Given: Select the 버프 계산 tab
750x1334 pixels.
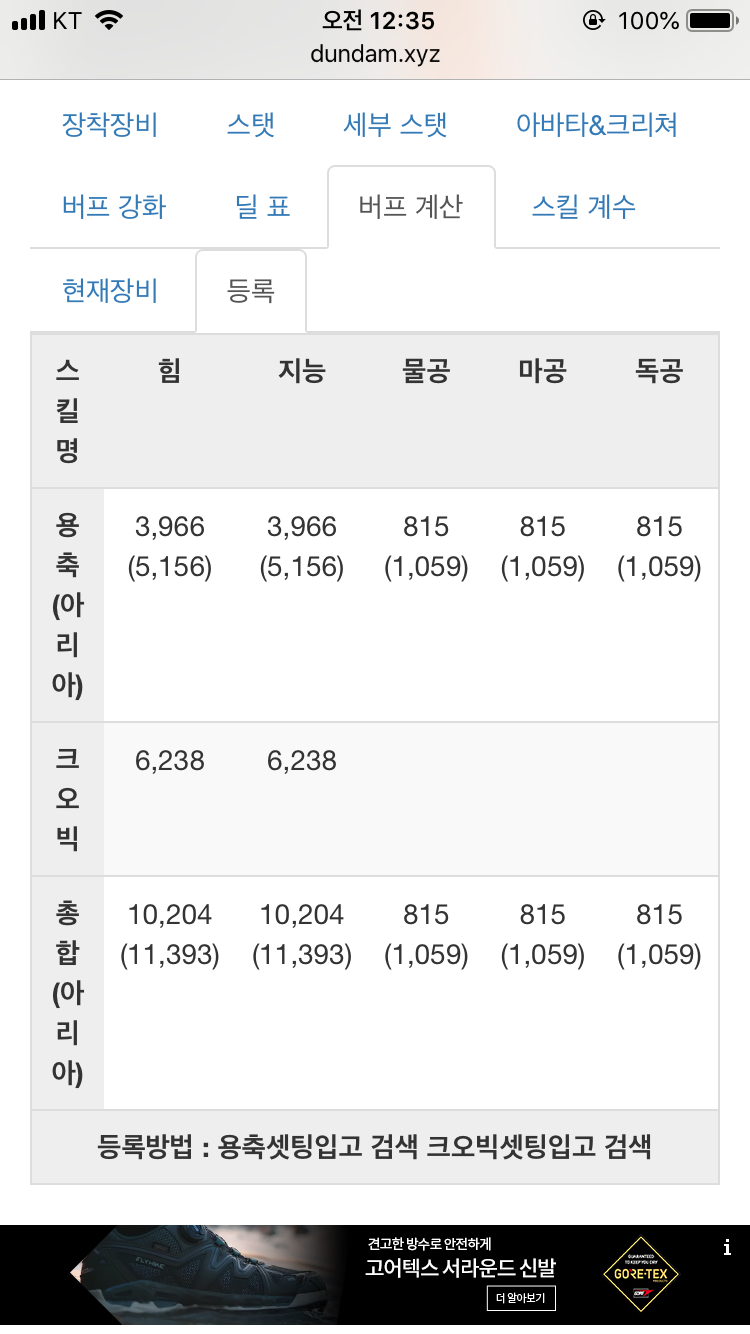Looking at the screenshot, I should pyautogui.click(x=411, y=207).
